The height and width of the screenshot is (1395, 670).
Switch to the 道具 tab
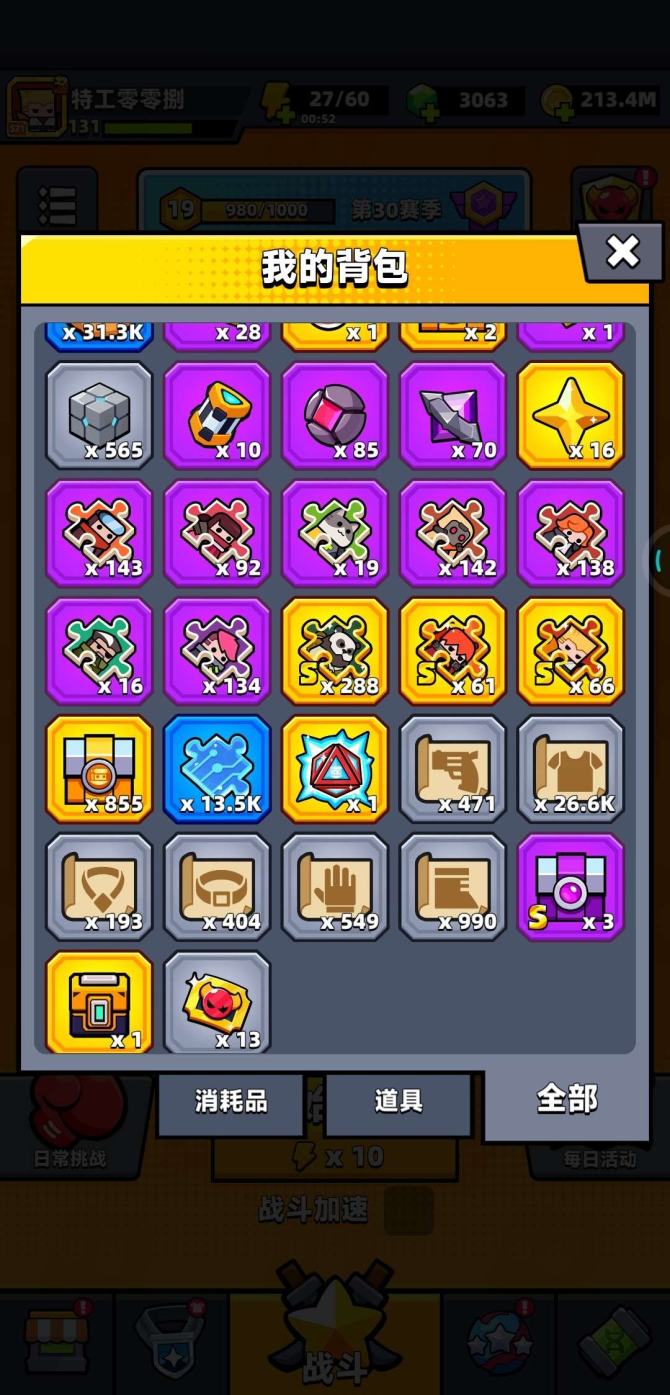tap(398, 1101)
